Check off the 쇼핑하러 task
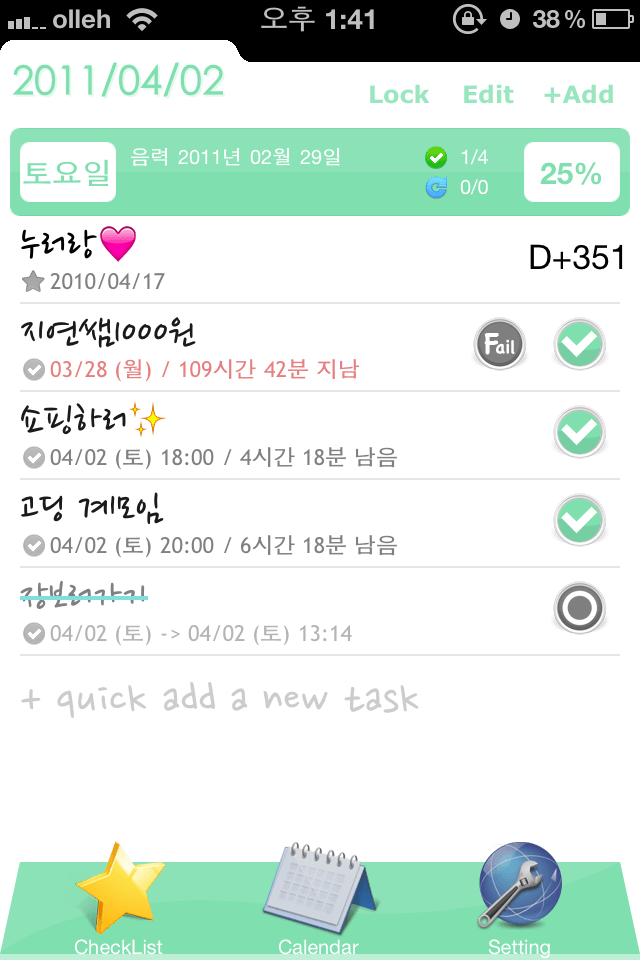640x960 pixels. [x=580, y=433]
